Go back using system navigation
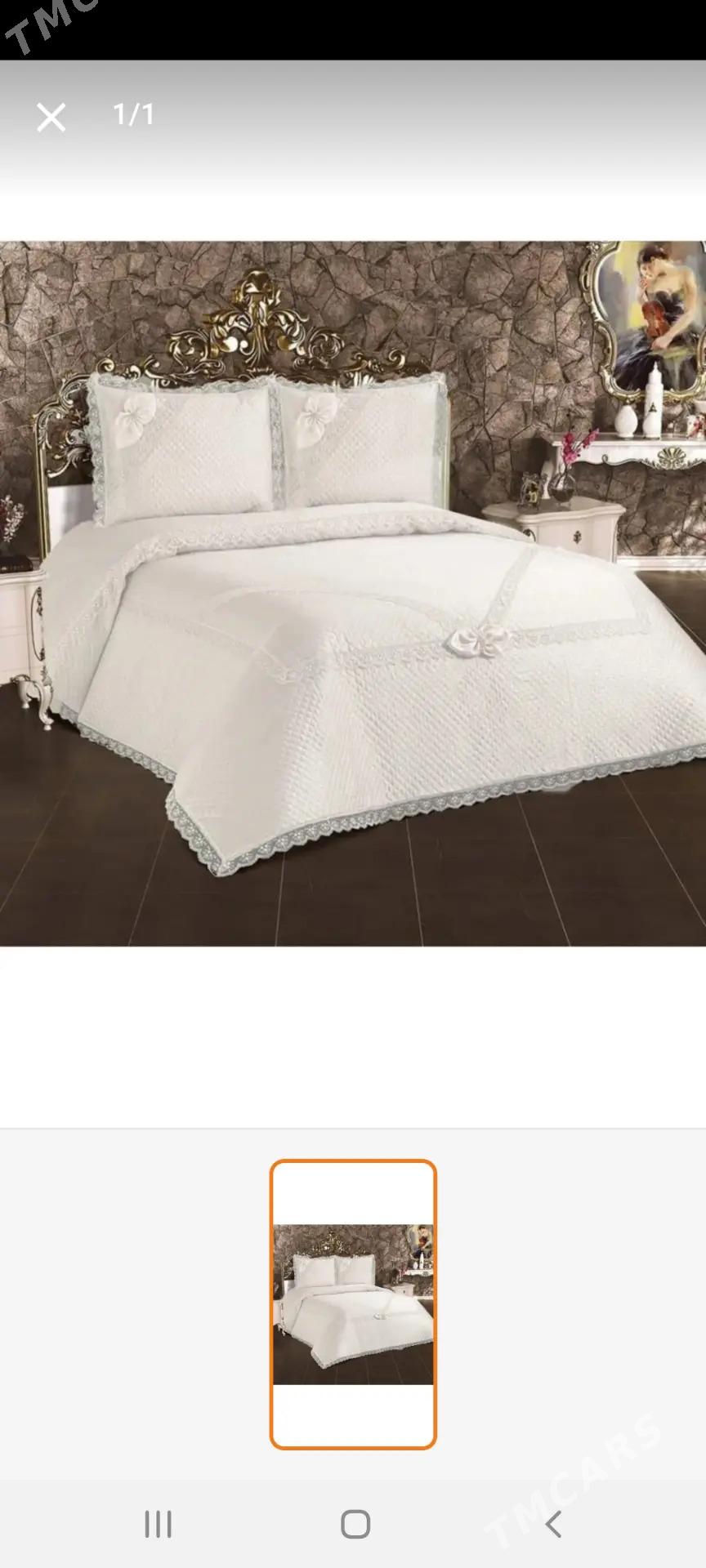The image size is (706, 1568). (553, 1524)
